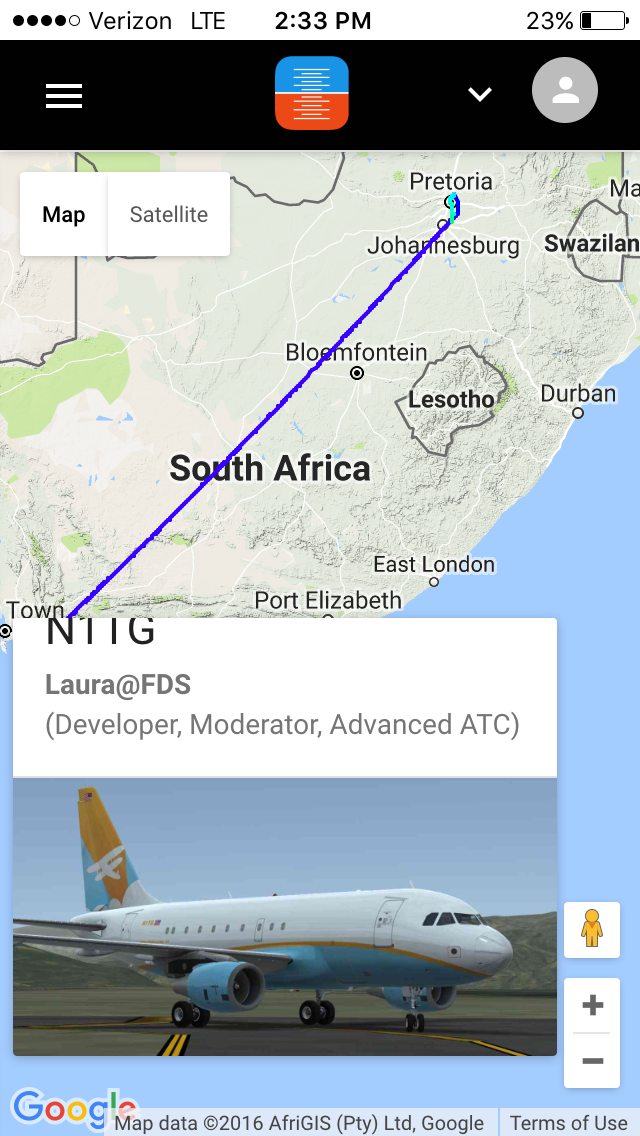
Task: Open the user profile avatar
Action: [x=565, y=91]
